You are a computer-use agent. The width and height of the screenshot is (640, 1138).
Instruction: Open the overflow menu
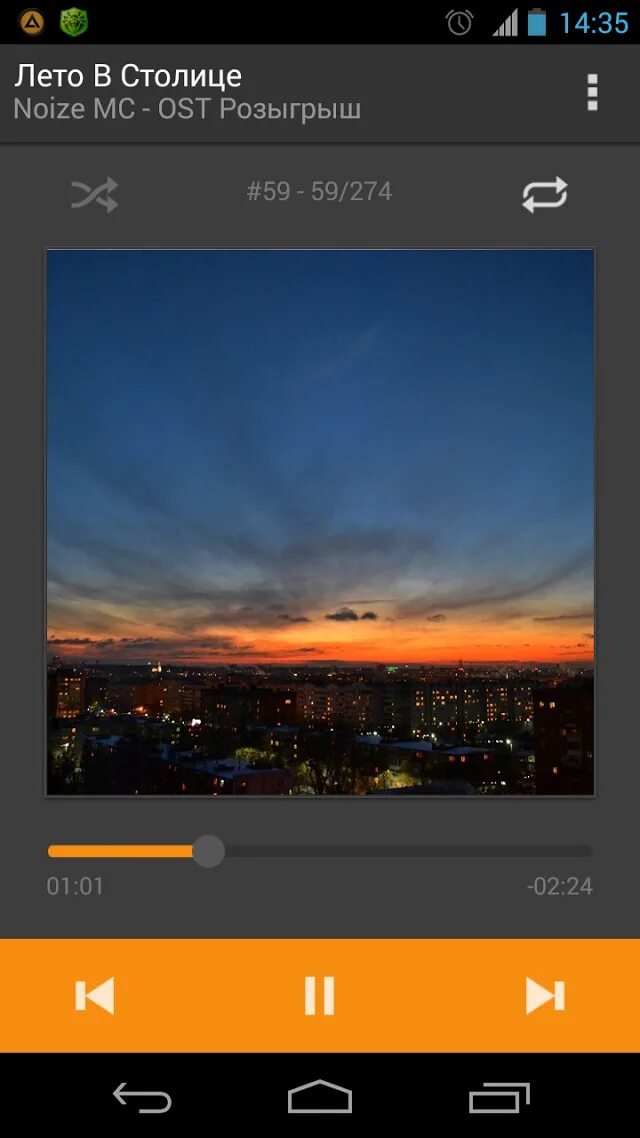point(592,92)
